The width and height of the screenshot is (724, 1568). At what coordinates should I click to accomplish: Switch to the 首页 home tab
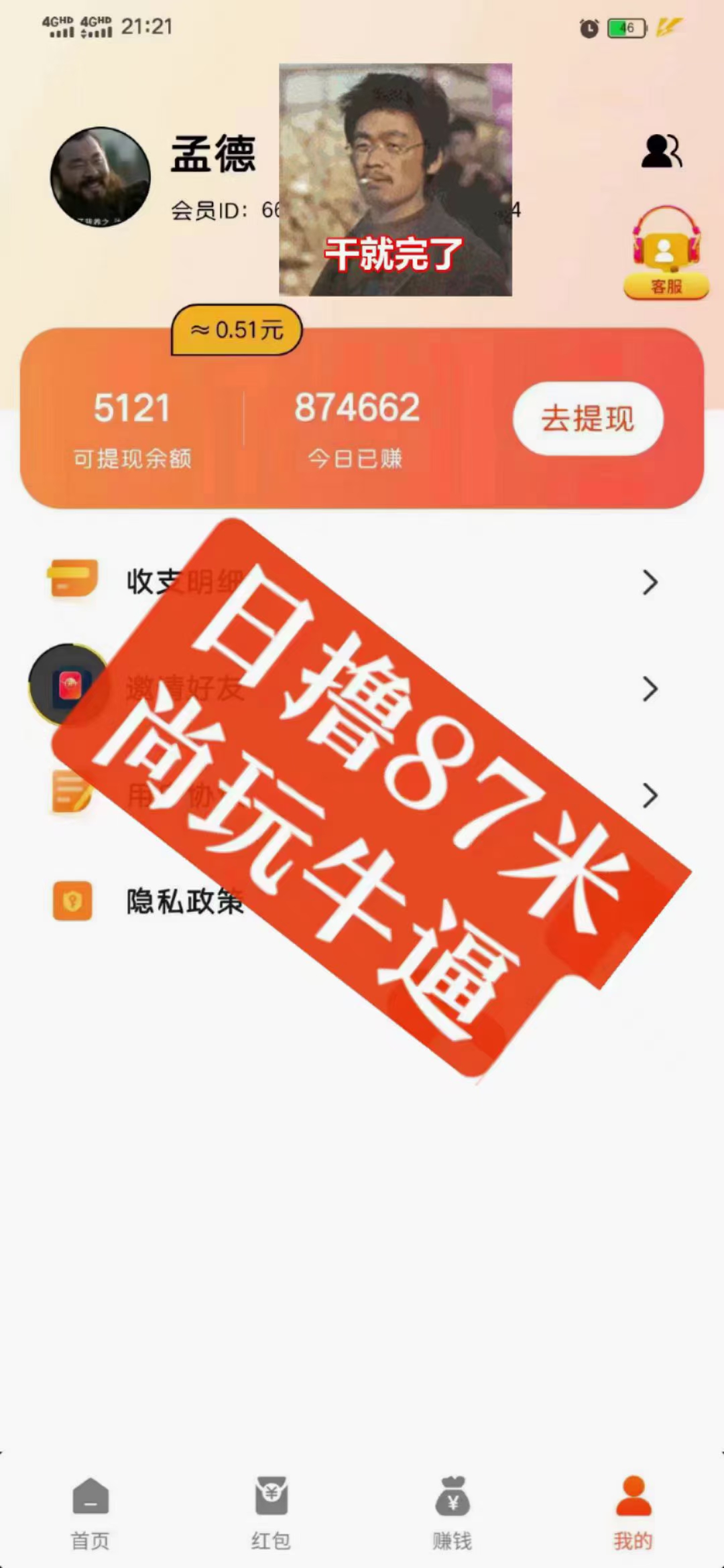pyautogui.click(x=90, y=1514)
